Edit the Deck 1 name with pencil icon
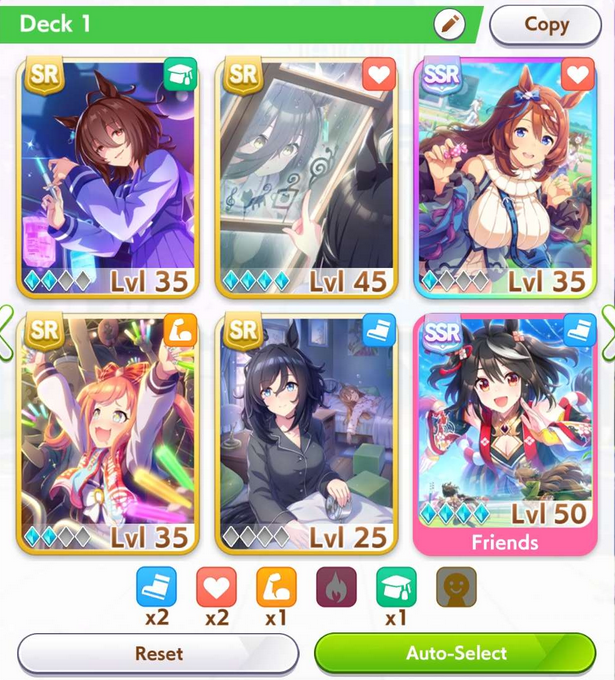 point(450,24)
